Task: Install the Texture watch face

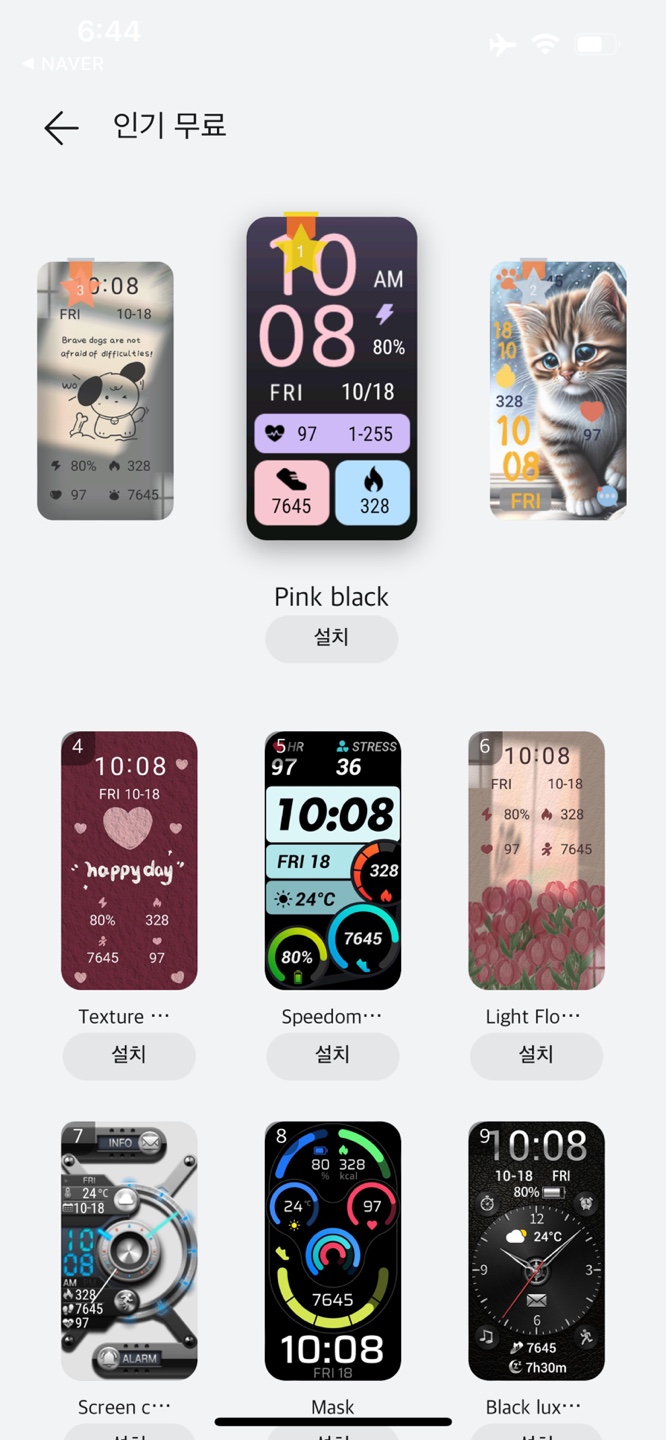Action: [x=129, y=1055]
